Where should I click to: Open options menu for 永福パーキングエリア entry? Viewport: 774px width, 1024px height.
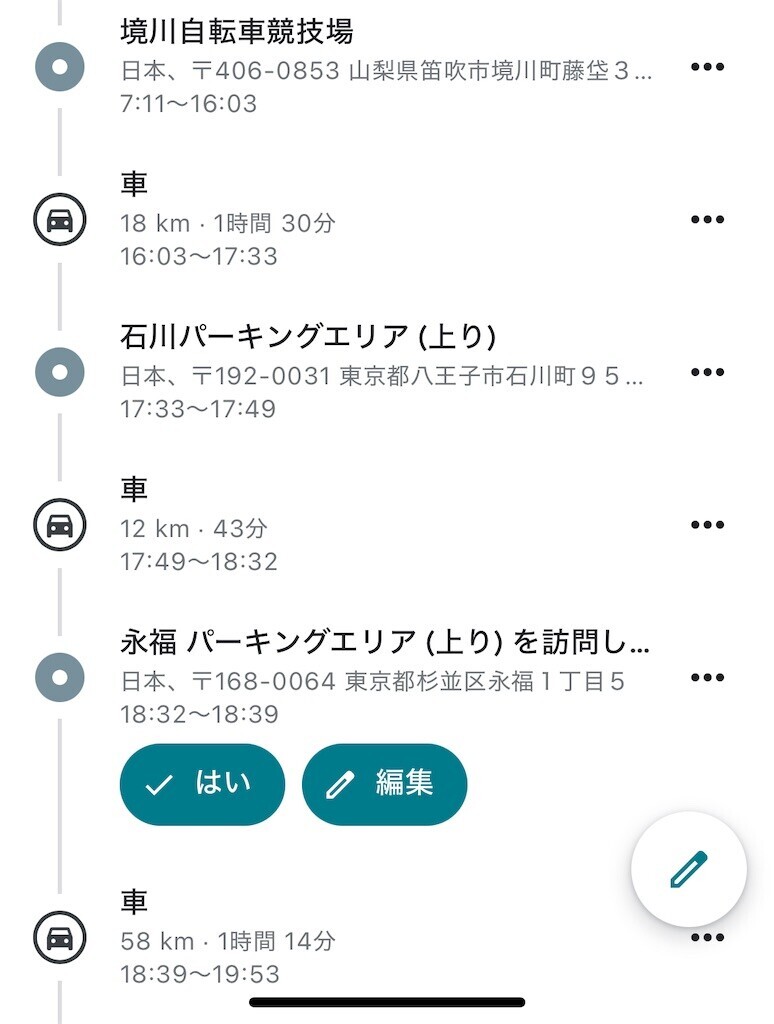[x=710, y=677]
